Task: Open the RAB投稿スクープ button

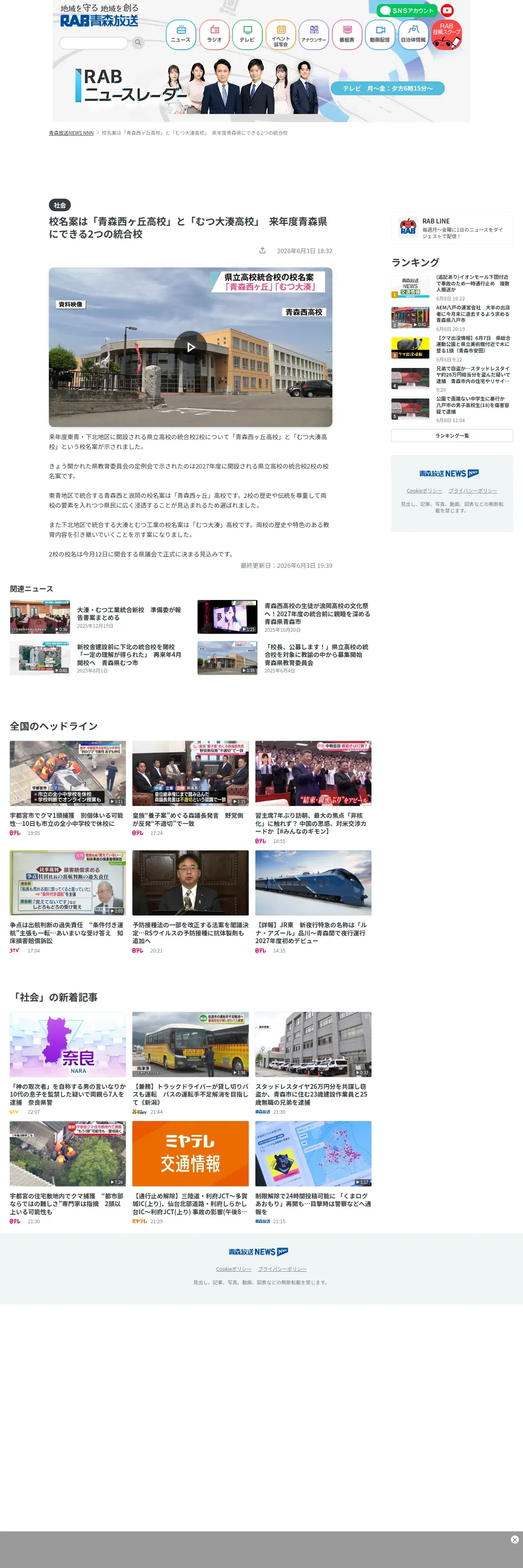Action: pos(446,35)
